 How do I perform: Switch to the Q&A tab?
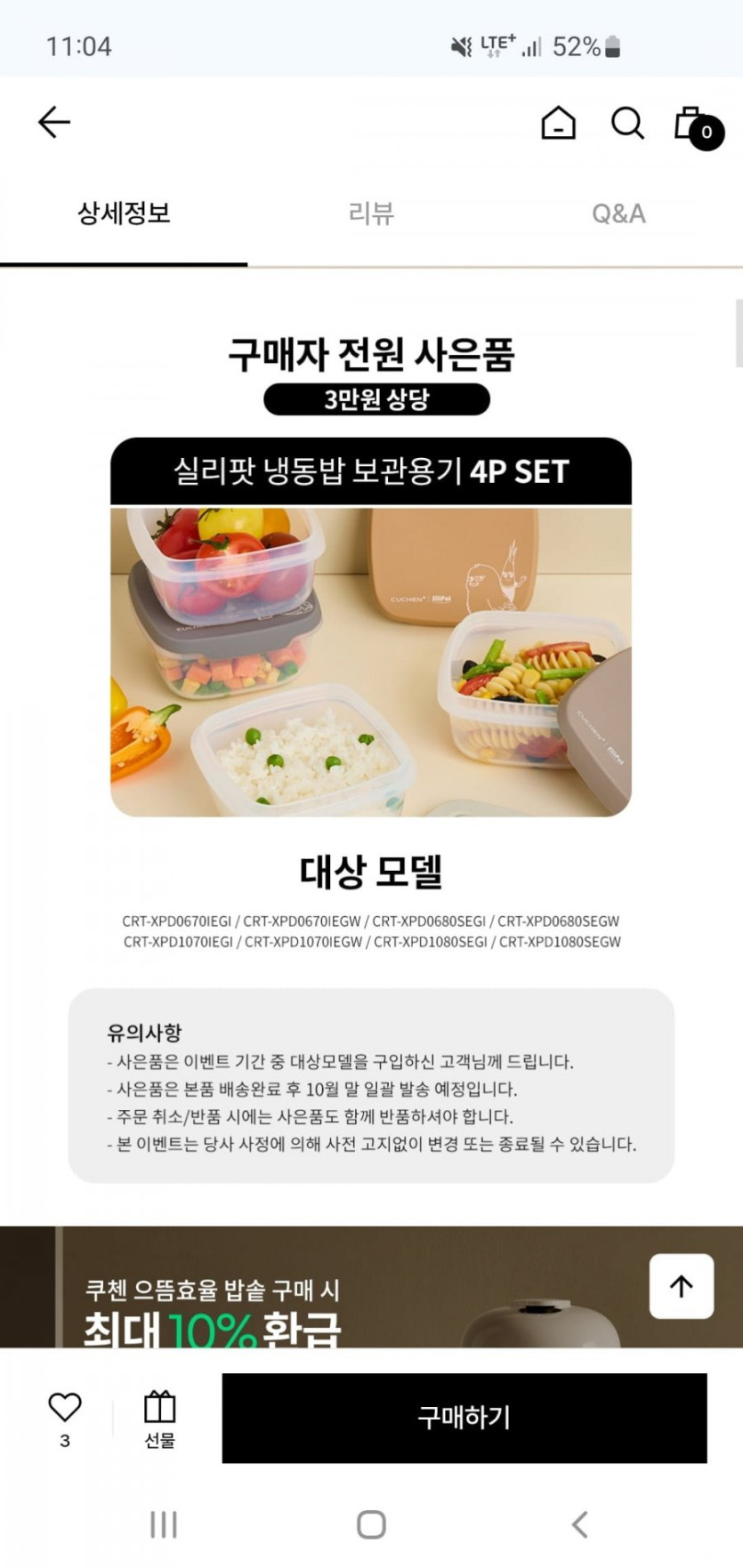click(618, 213)
